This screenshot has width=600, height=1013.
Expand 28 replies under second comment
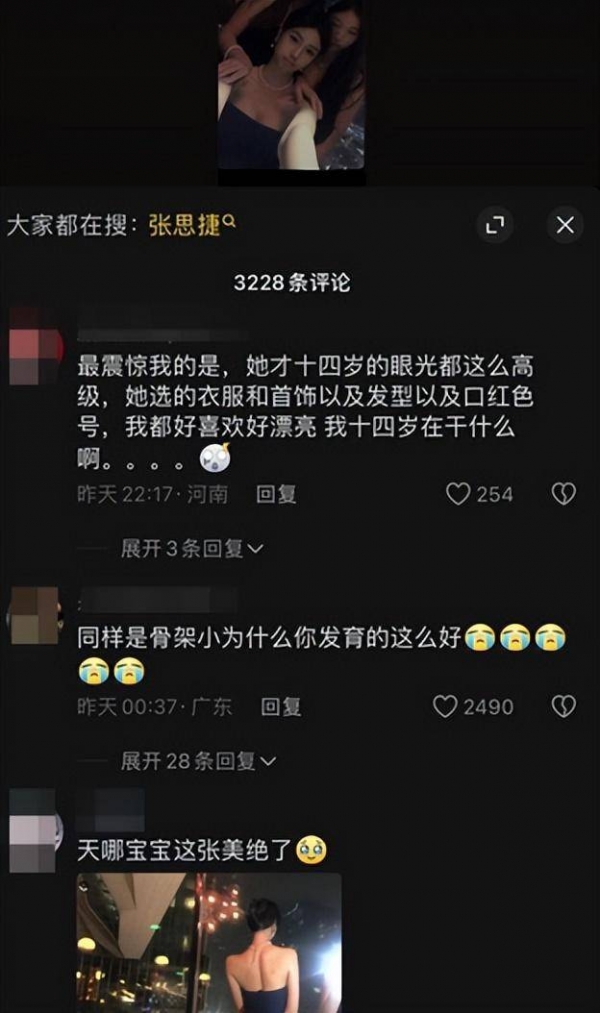(x=198, y=761)
